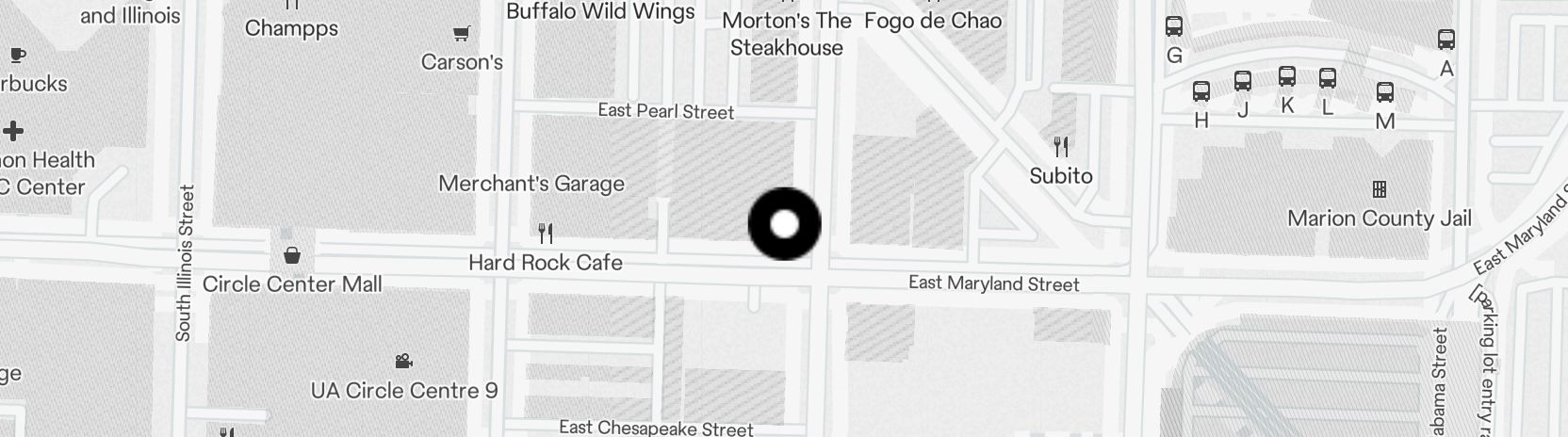
Task: Open the Marion County Jail marker
Action: [x=1380, y=189]
